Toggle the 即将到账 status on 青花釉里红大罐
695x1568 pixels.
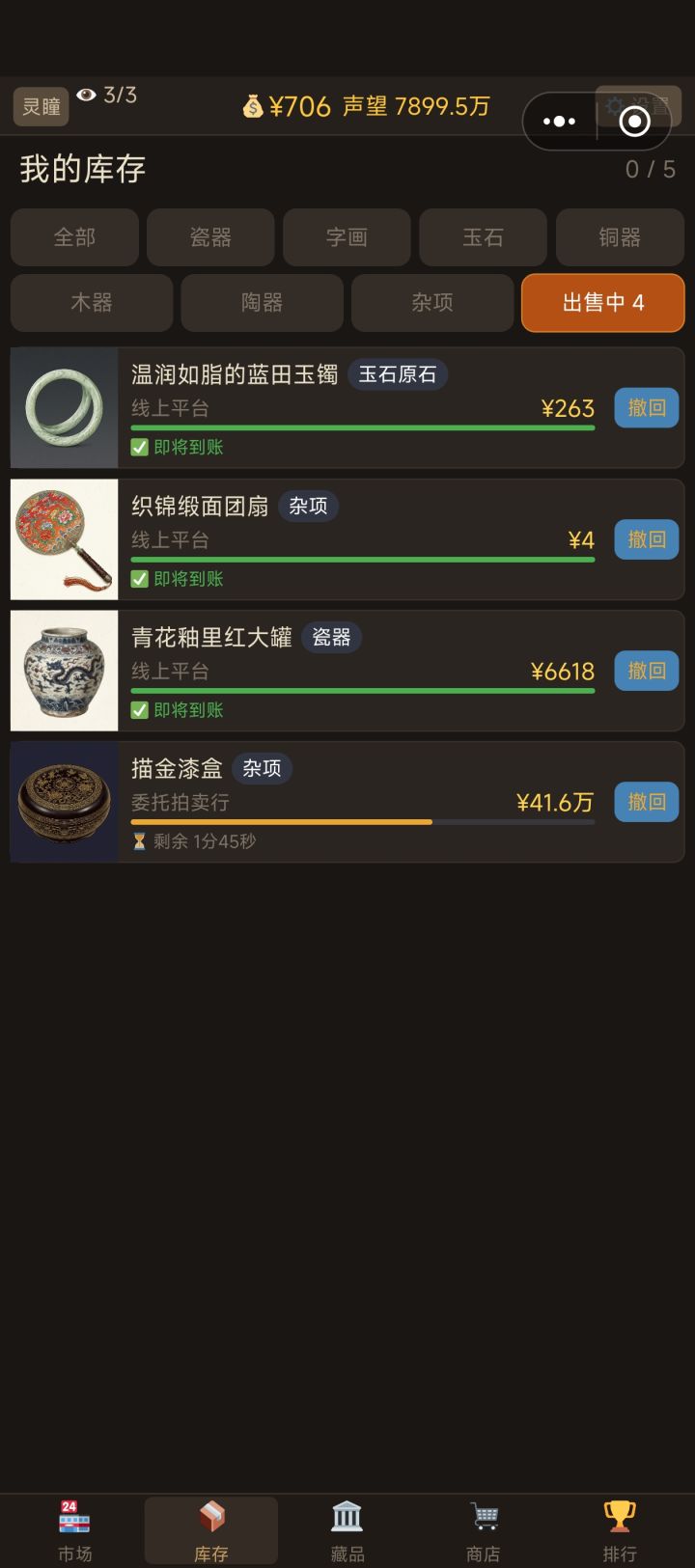click(137, 709)
